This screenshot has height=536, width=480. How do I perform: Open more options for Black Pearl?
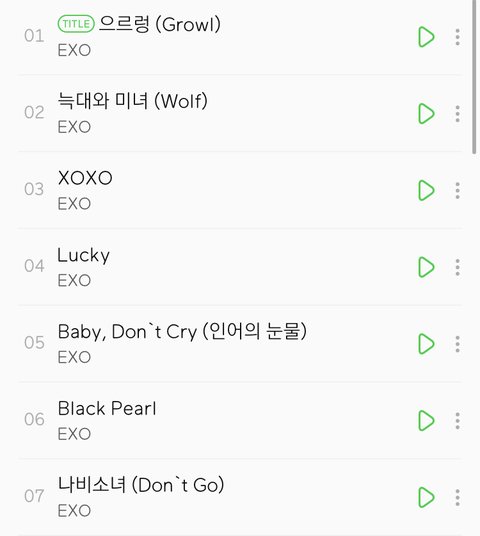pyautogui.click(x=457, y=420)
